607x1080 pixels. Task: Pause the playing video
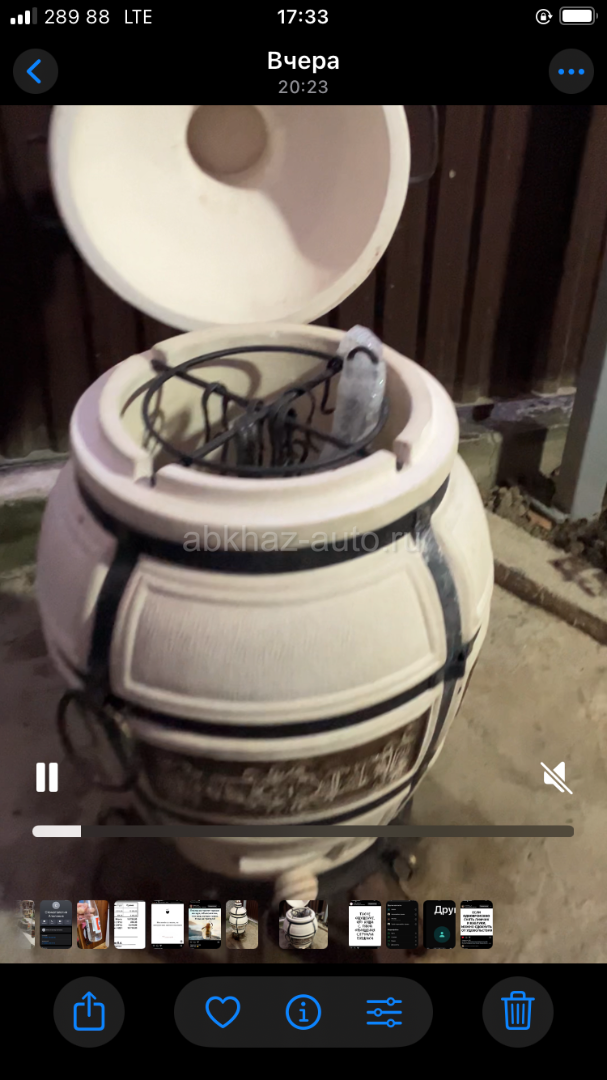[x=47, y=777]
